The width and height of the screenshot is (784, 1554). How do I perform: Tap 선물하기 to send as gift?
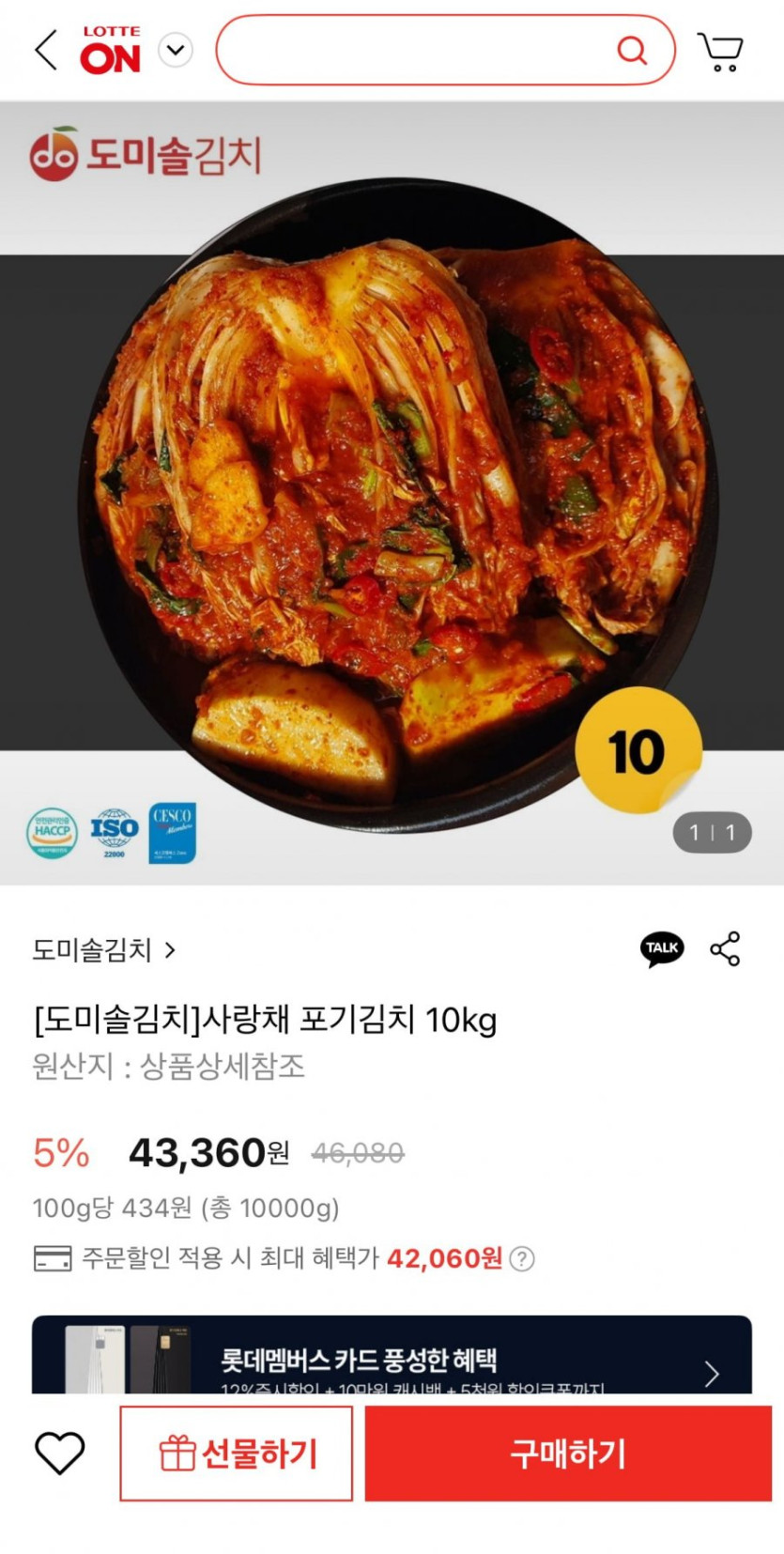(x=237, y=1454)
